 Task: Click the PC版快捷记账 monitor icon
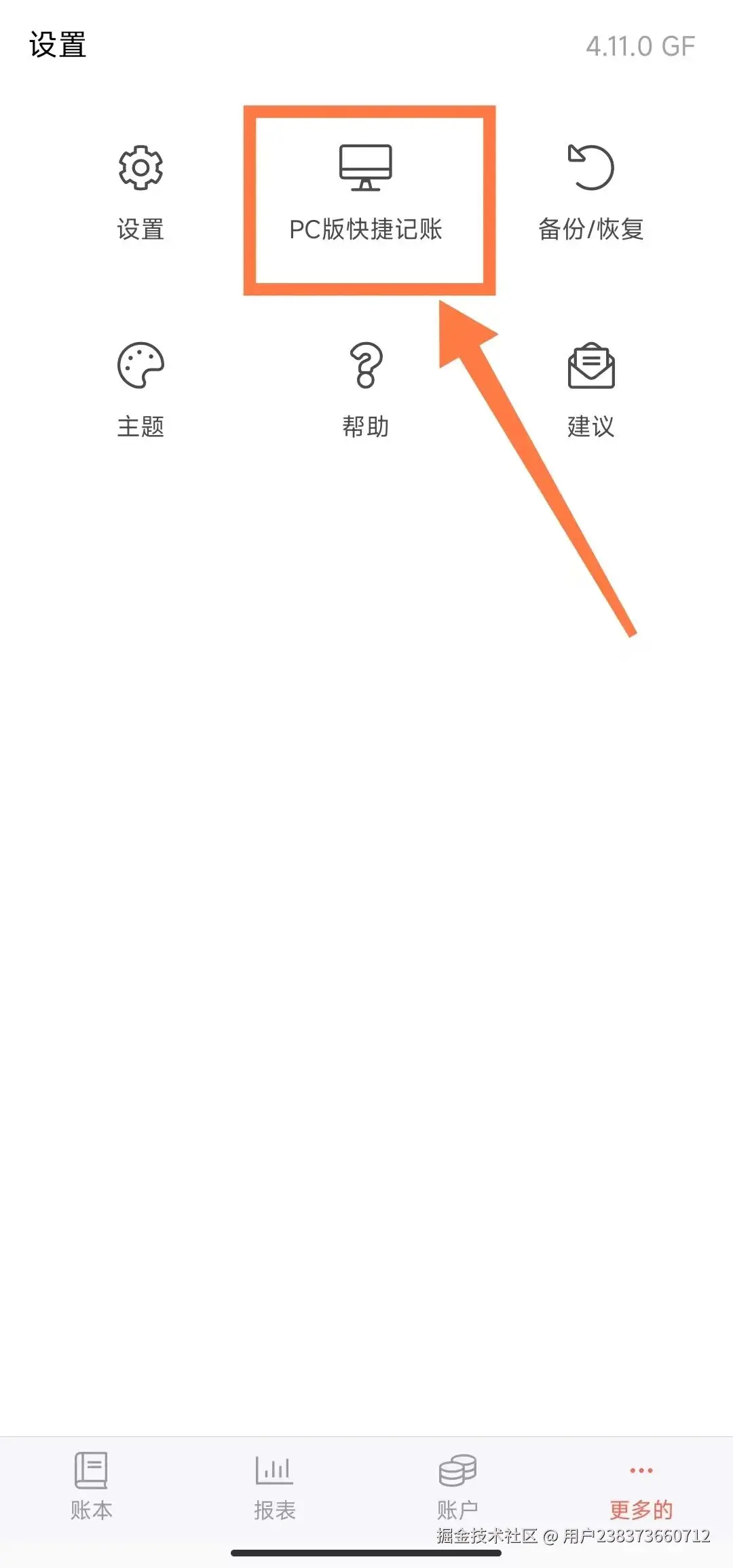tap(366, 168)
